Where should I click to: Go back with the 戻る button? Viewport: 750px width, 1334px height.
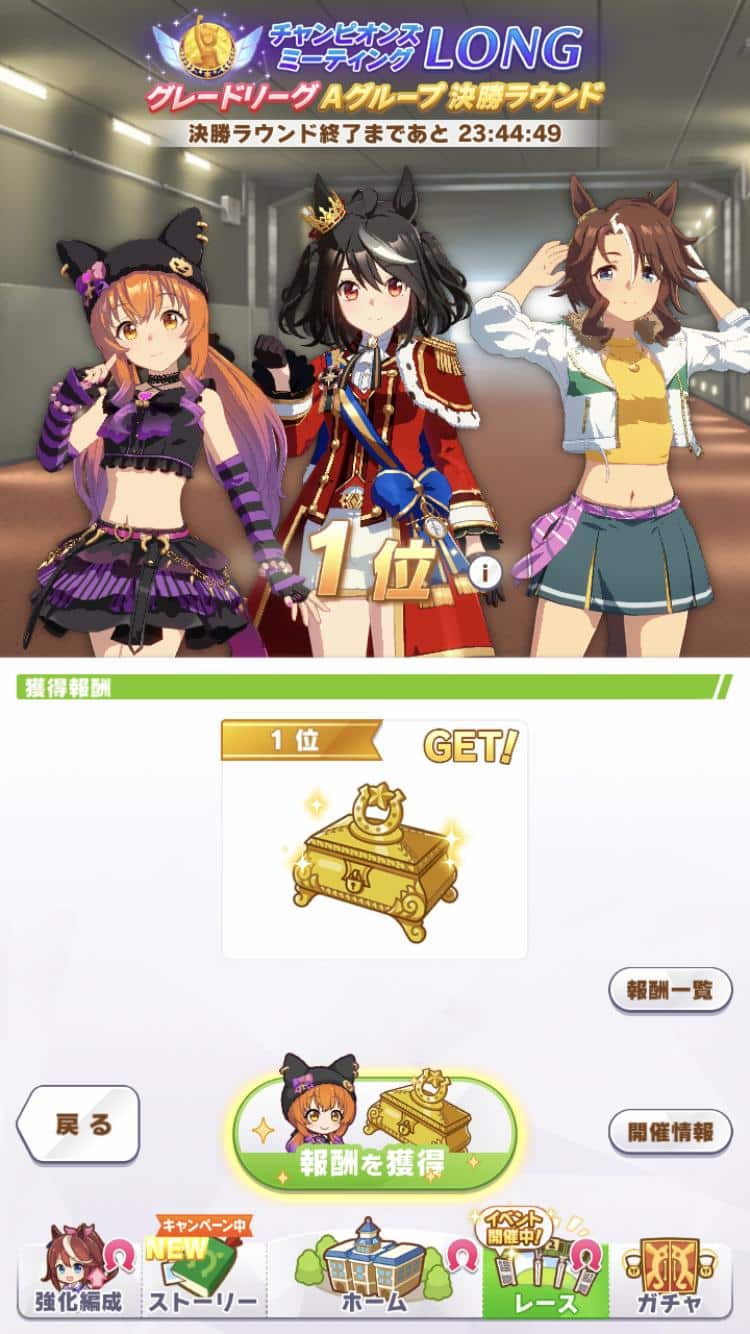click(78, 1124)
